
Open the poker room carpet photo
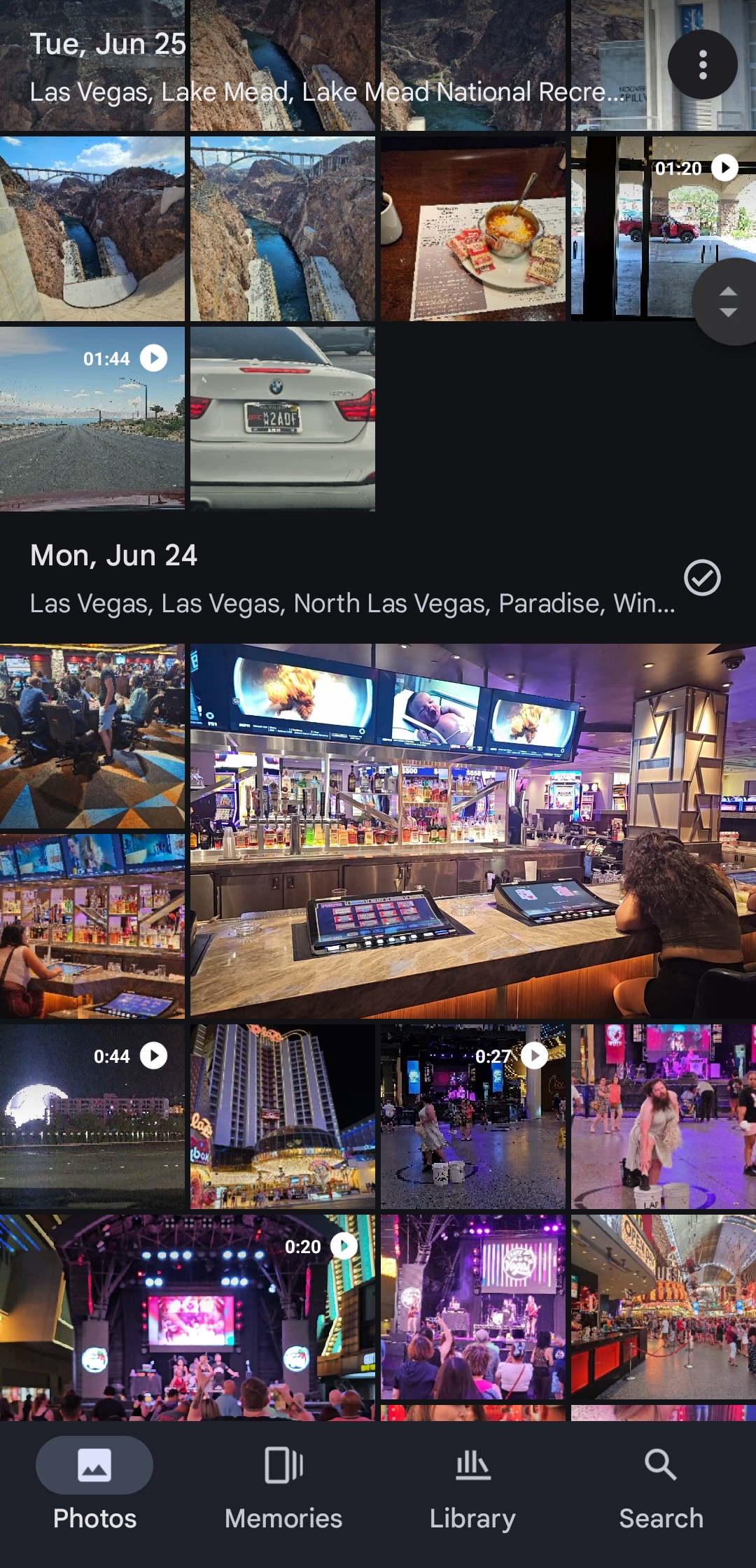pyautogui.click(x=92, y=736)
